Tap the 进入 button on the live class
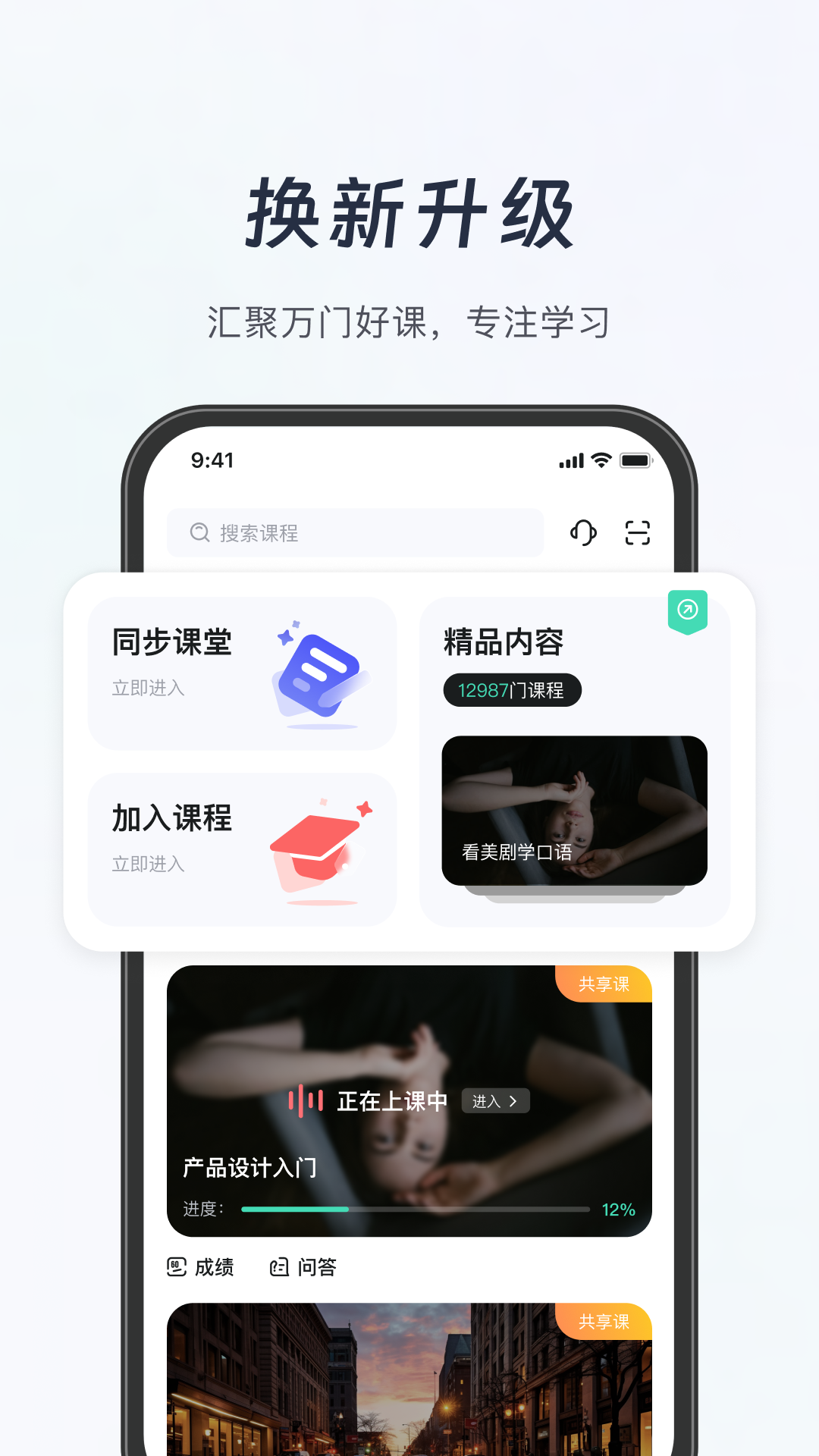This screenshot has width=819, height=1456. pyautogui.click(x=495, y=1100)
